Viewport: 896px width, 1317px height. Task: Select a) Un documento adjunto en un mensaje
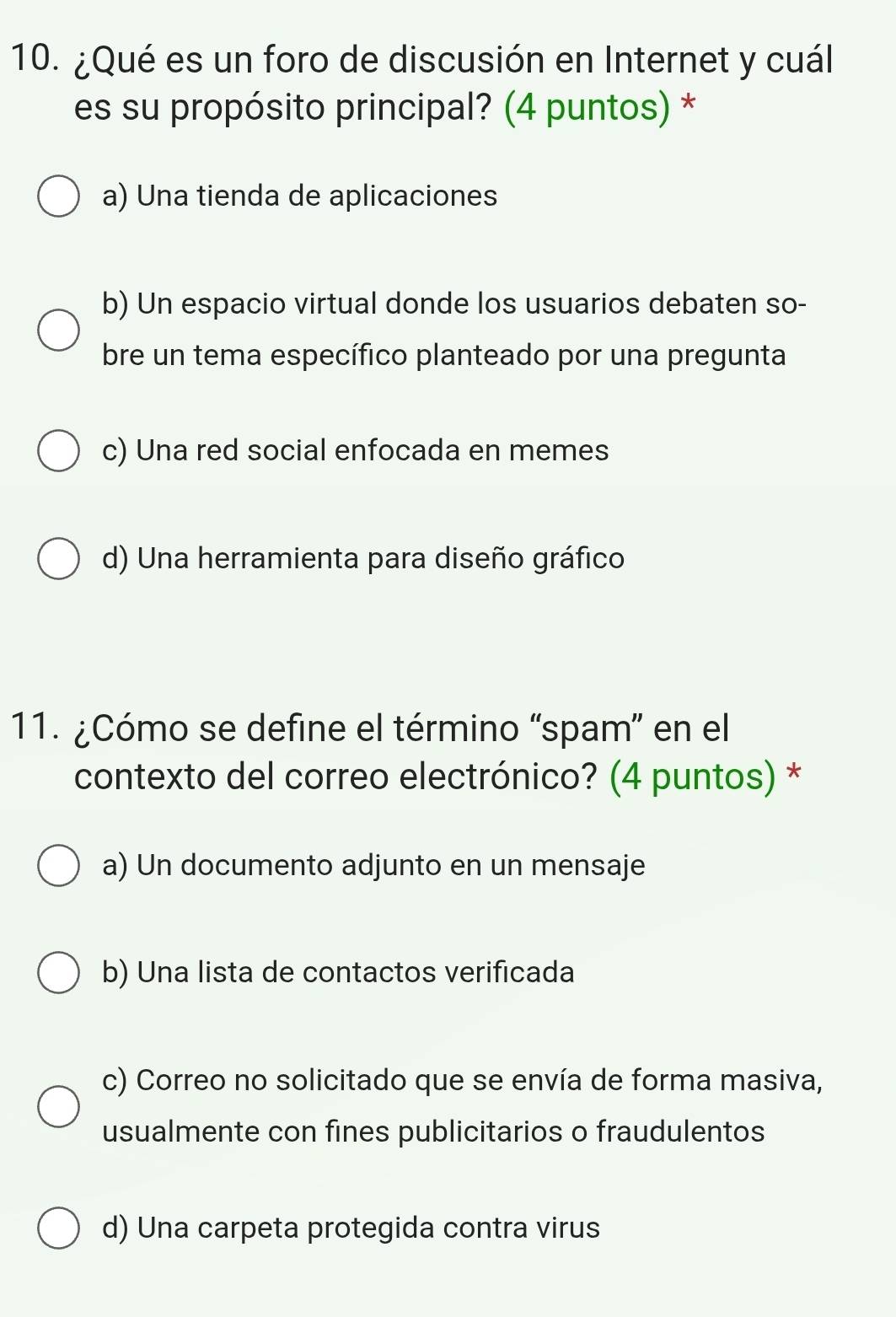[x=58, y=866]
